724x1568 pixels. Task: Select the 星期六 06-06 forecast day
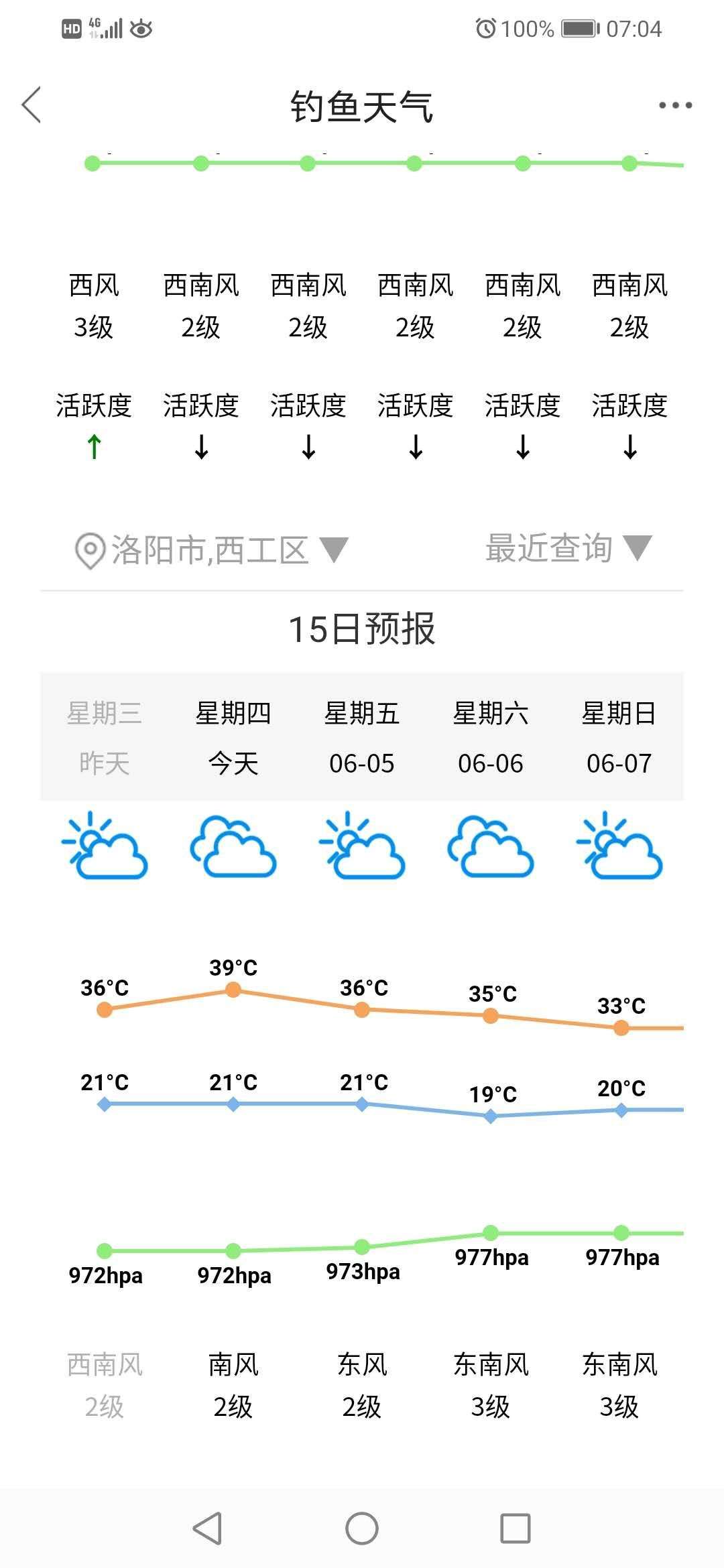coord(491,737)
